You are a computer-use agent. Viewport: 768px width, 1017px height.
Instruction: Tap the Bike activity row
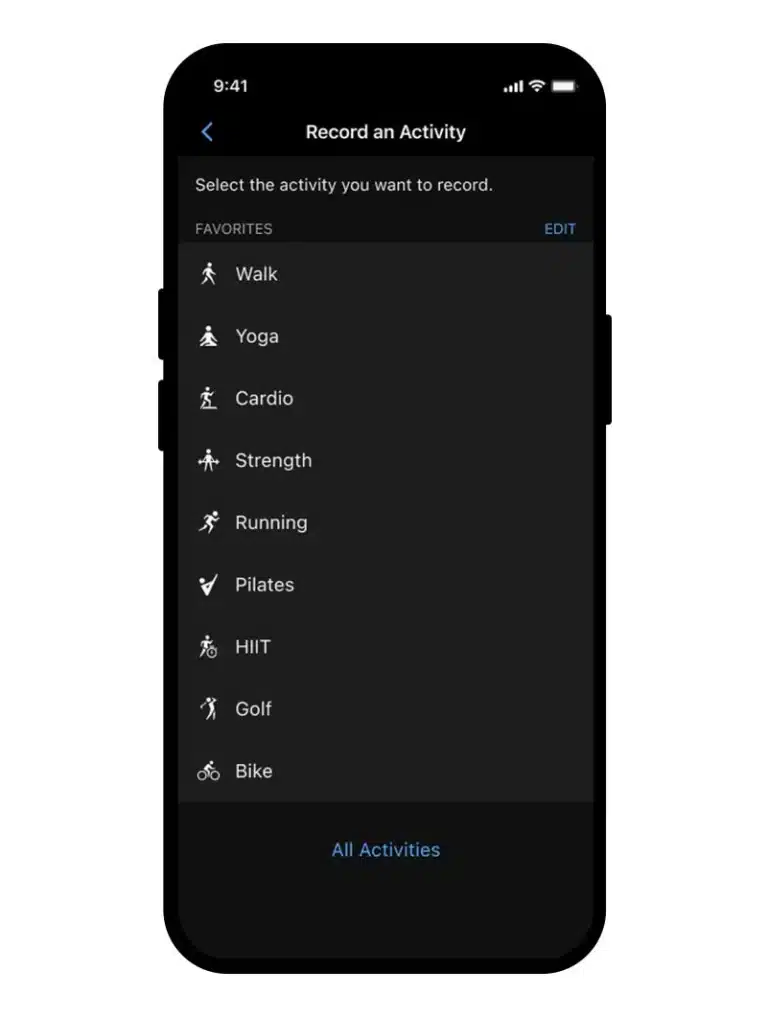[x=385, y=771]
